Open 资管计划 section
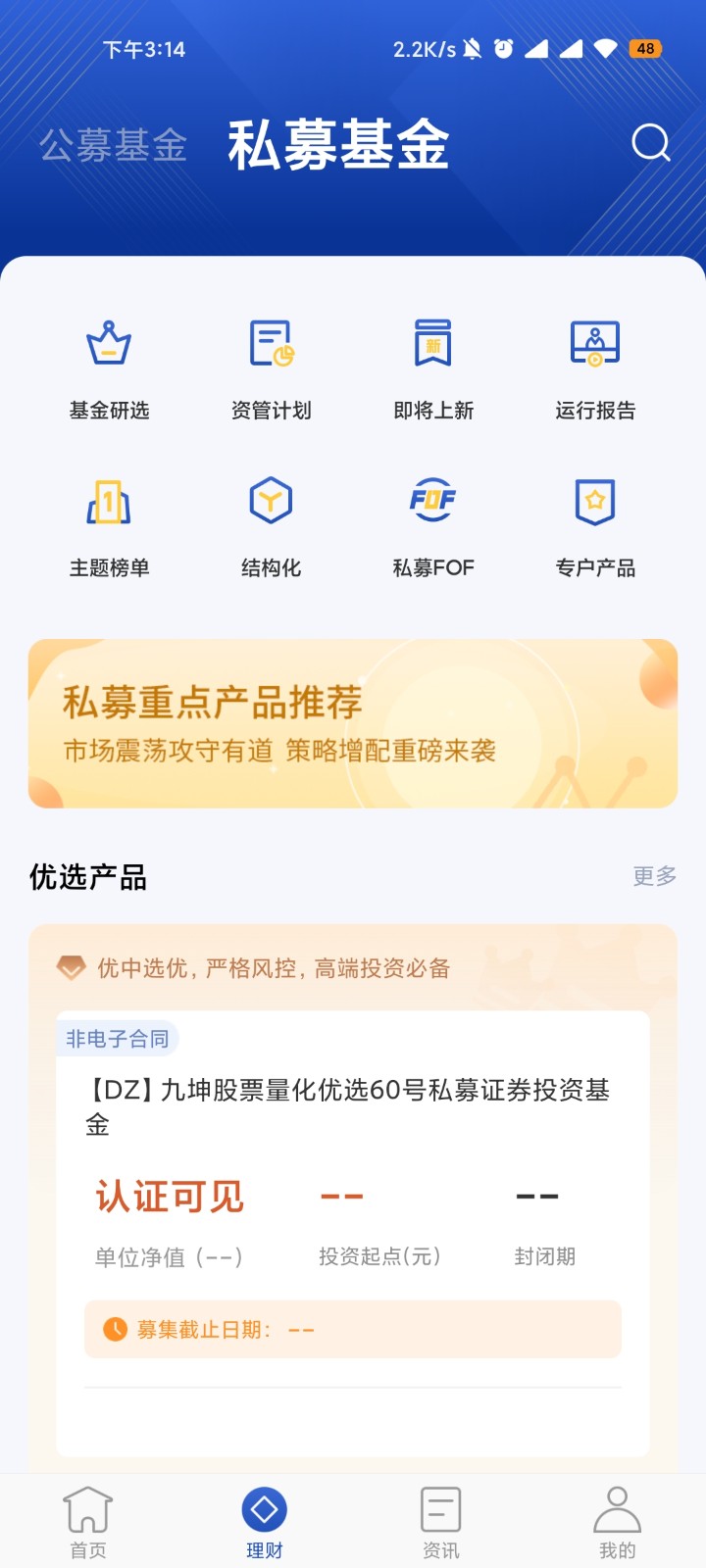706x1568 pixels. [x=272, y=369]
